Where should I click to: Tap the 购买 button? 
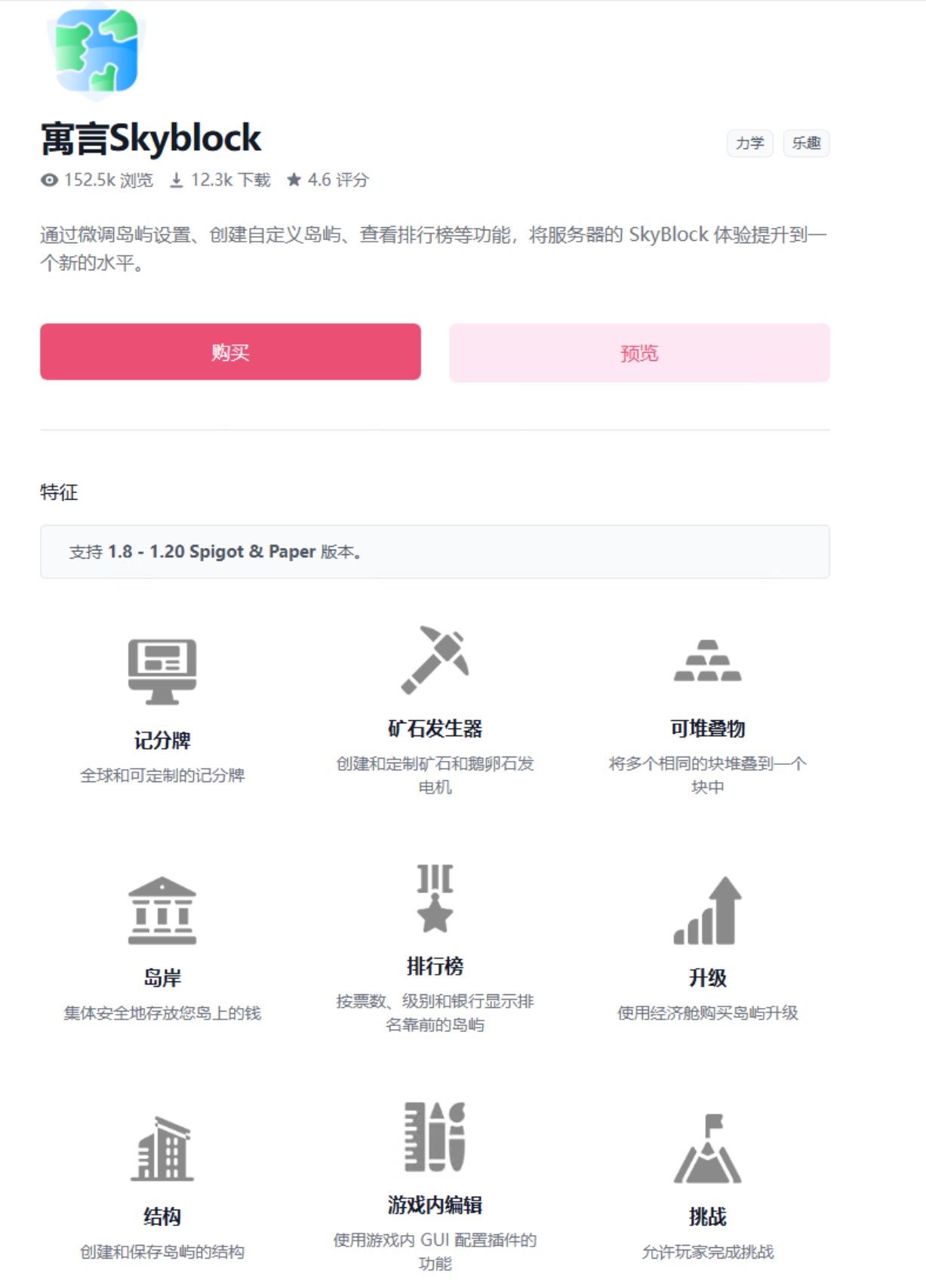230,352
